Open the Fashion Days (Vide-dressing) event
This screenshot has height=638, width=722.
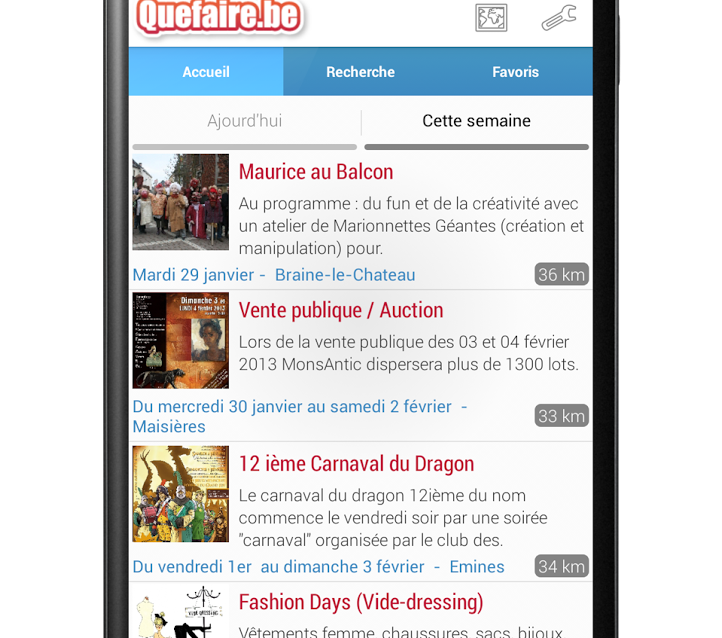click(x=361, y=602)
